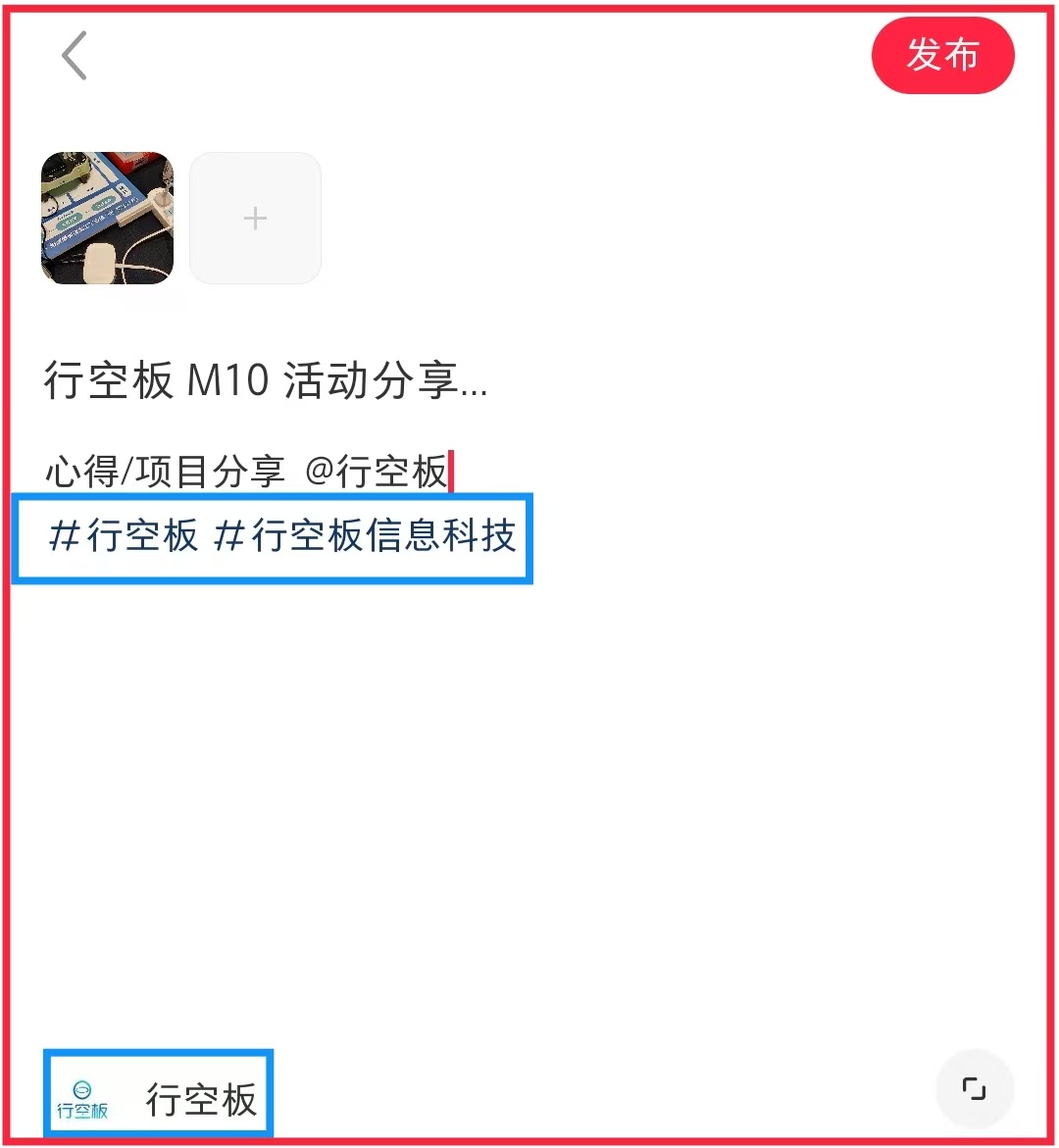Expand the editor to full screen
The width and height of the screenshot is (1059, 1148).
(x=974, y=1088)
